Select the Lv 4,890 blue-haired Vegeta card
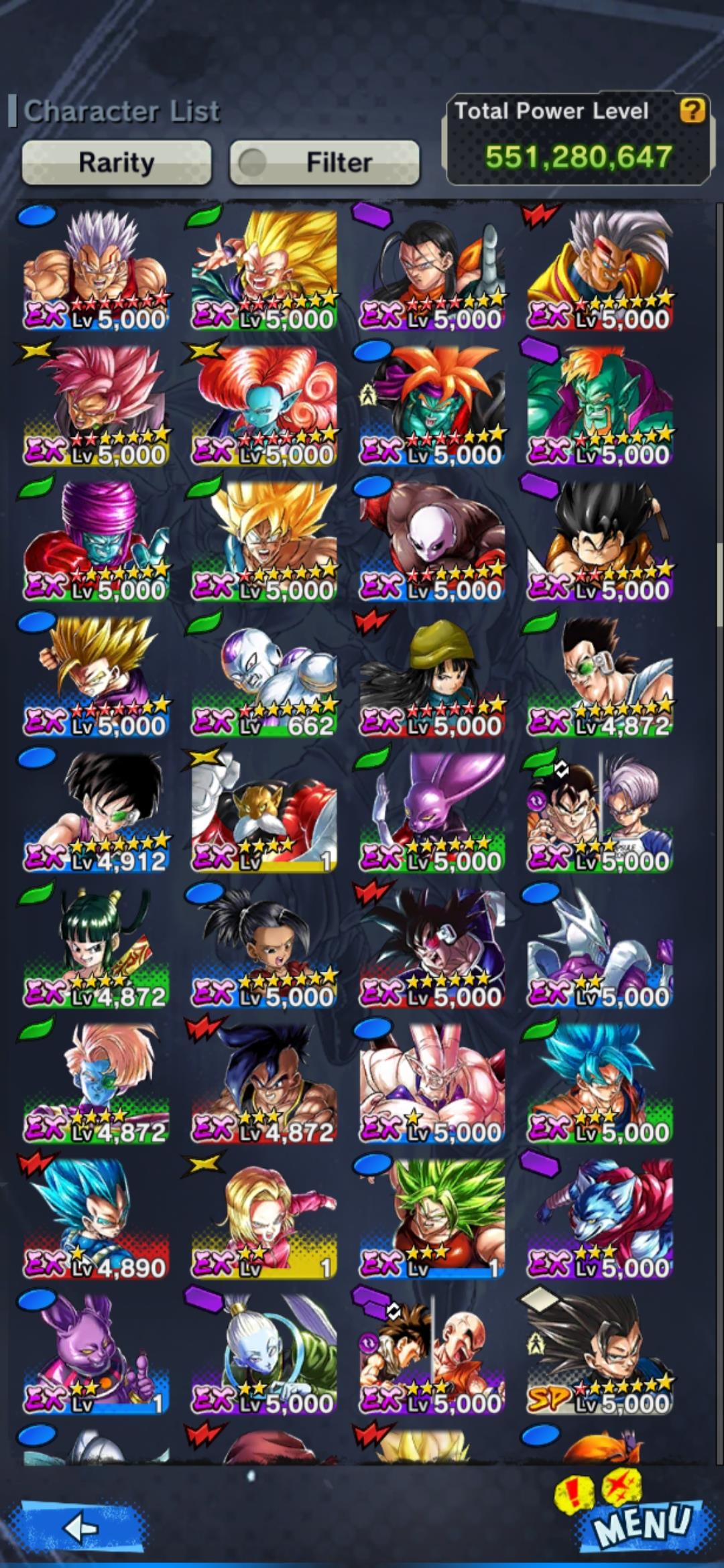Screen dimensions: 724x1568 point(96,1218)
